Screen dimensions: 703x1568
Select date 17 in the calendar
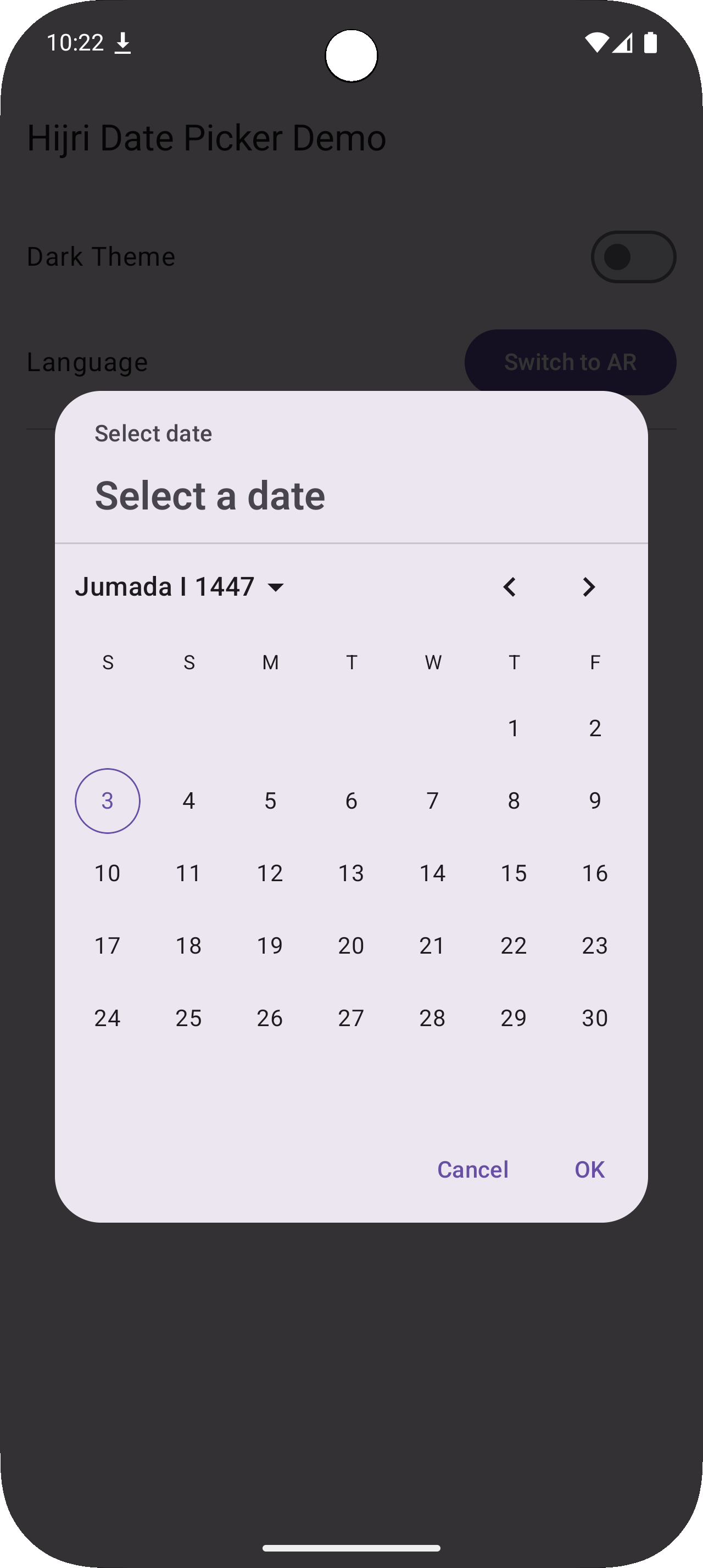click(x=108, y=945)
